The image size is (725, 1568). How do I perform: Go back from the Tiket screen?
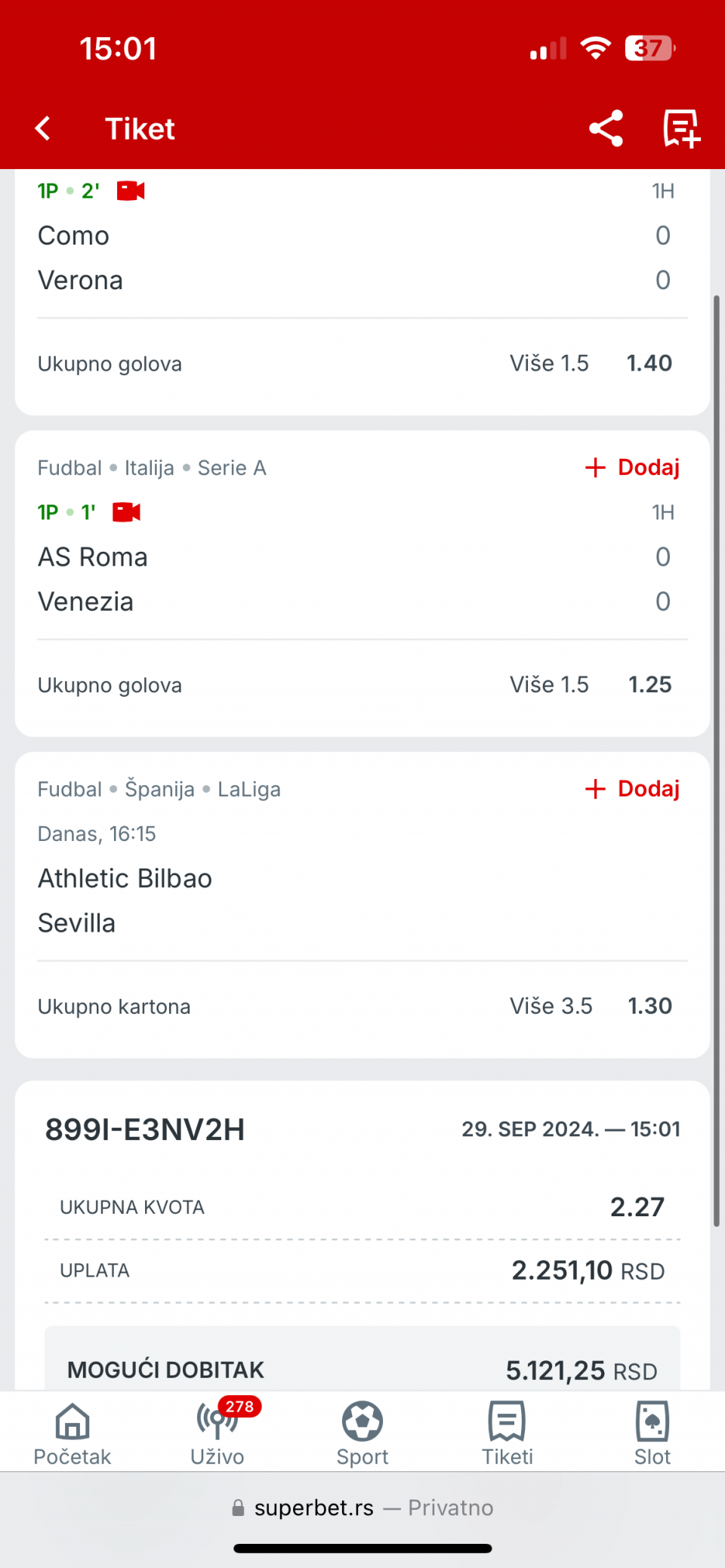(43, 128)
